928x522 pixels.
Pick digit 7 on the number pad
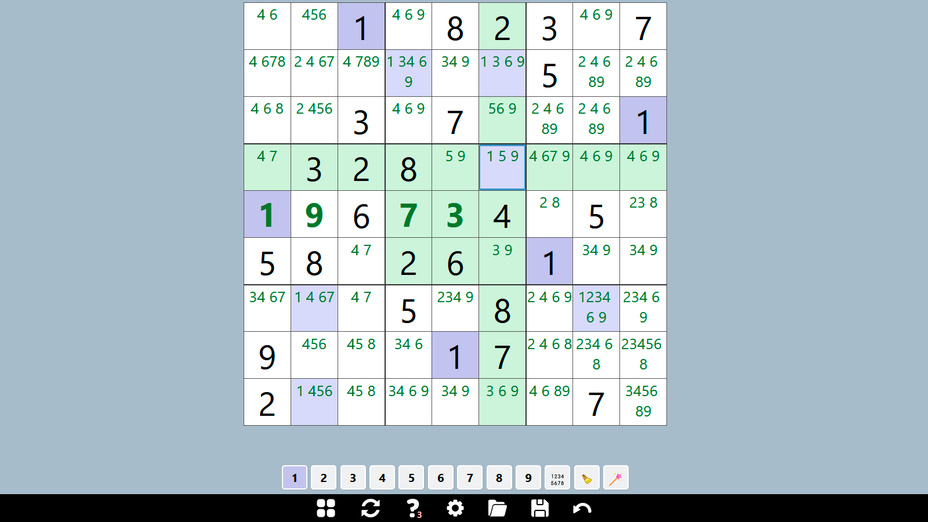[x=470, y=478]
